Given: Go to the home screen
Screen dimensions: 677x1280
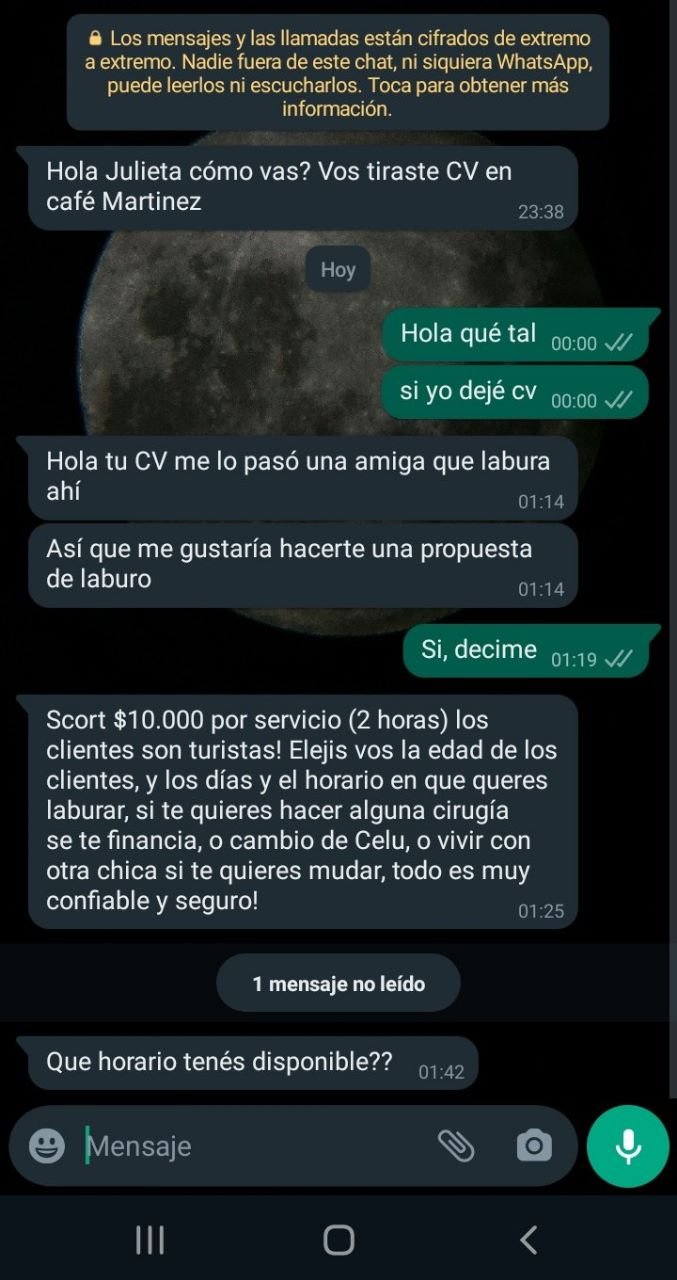Looking at the screenshot, I should click(339, 1240).
